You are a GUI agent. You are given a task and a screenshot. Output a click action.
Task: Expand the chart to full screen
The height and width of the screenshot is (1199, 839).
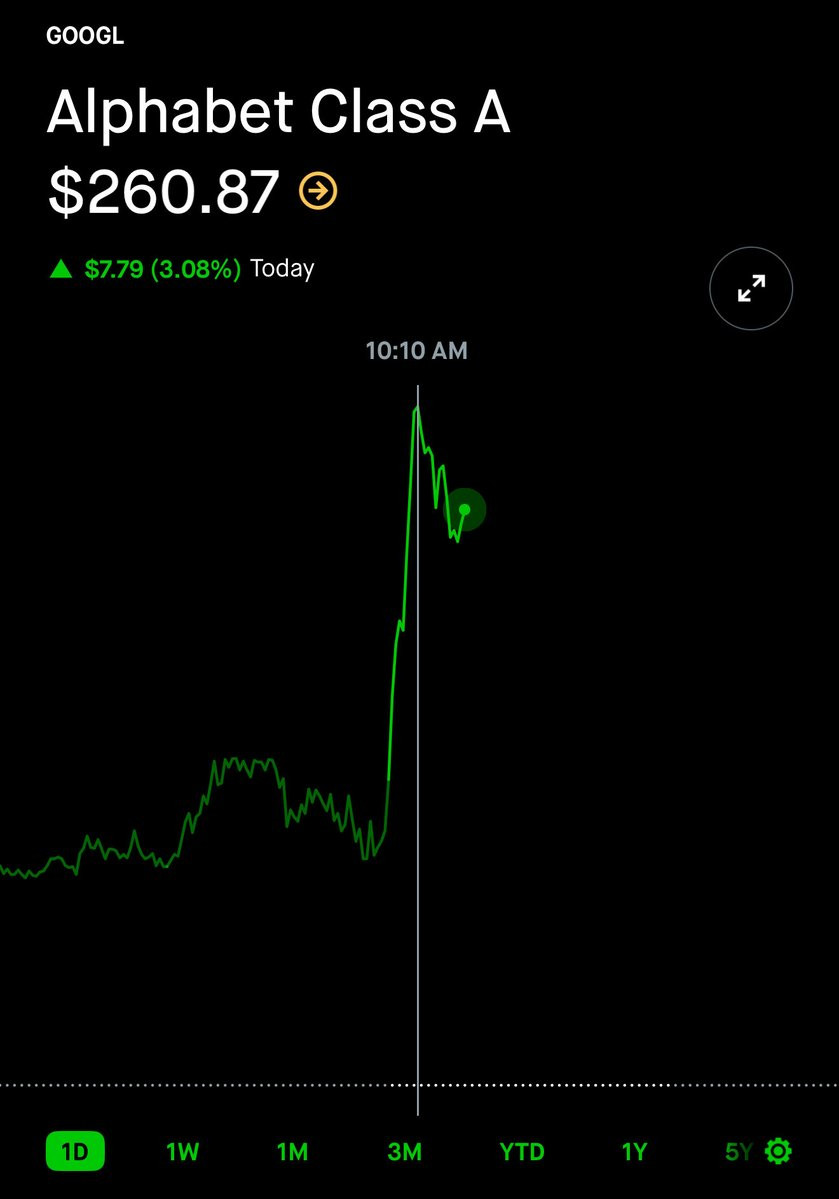coord(751,288)
